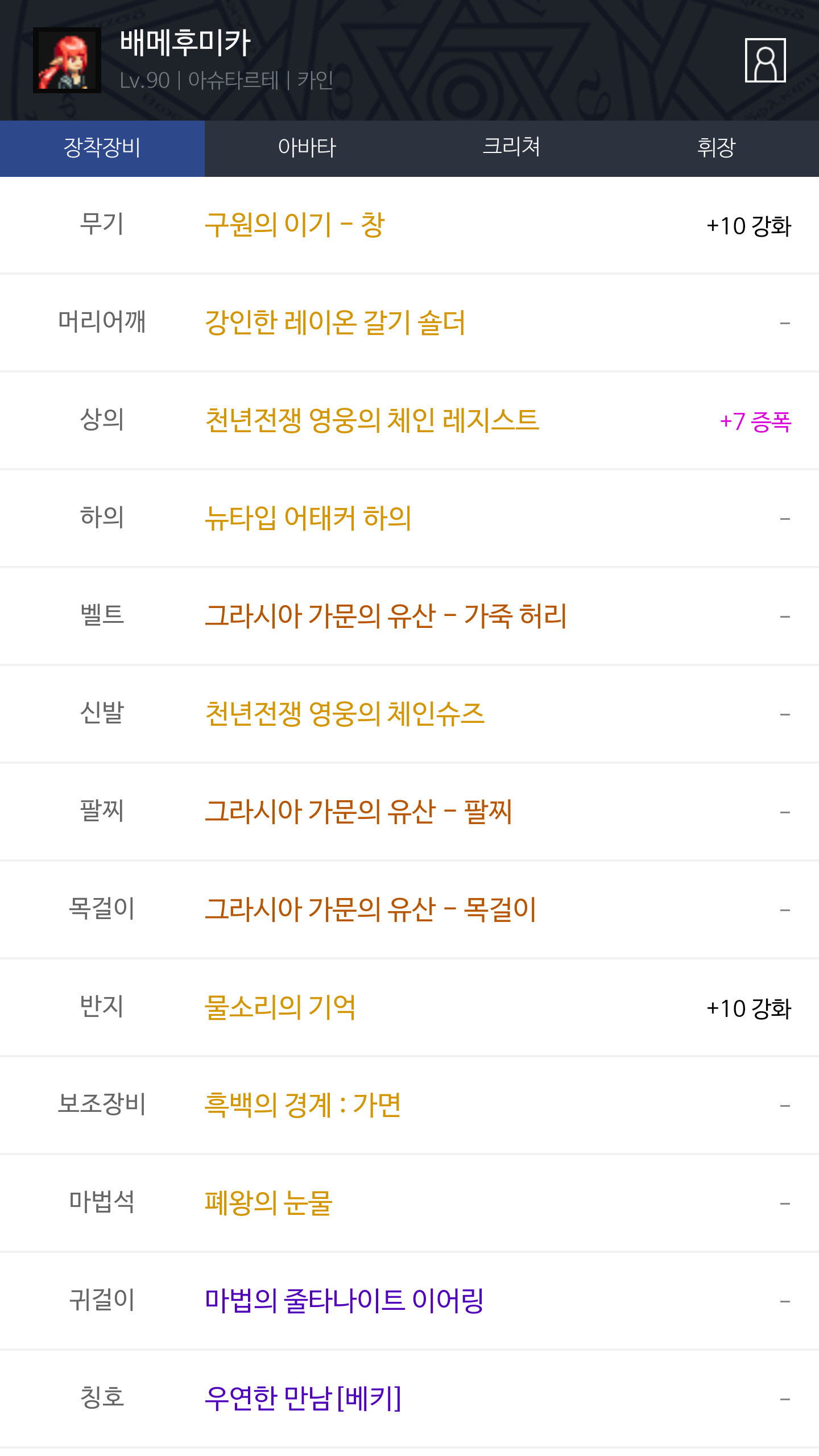Switch to the 크리쳐 tab
This screenshot has width=819, height=1456.
click(x=511, y=148)
